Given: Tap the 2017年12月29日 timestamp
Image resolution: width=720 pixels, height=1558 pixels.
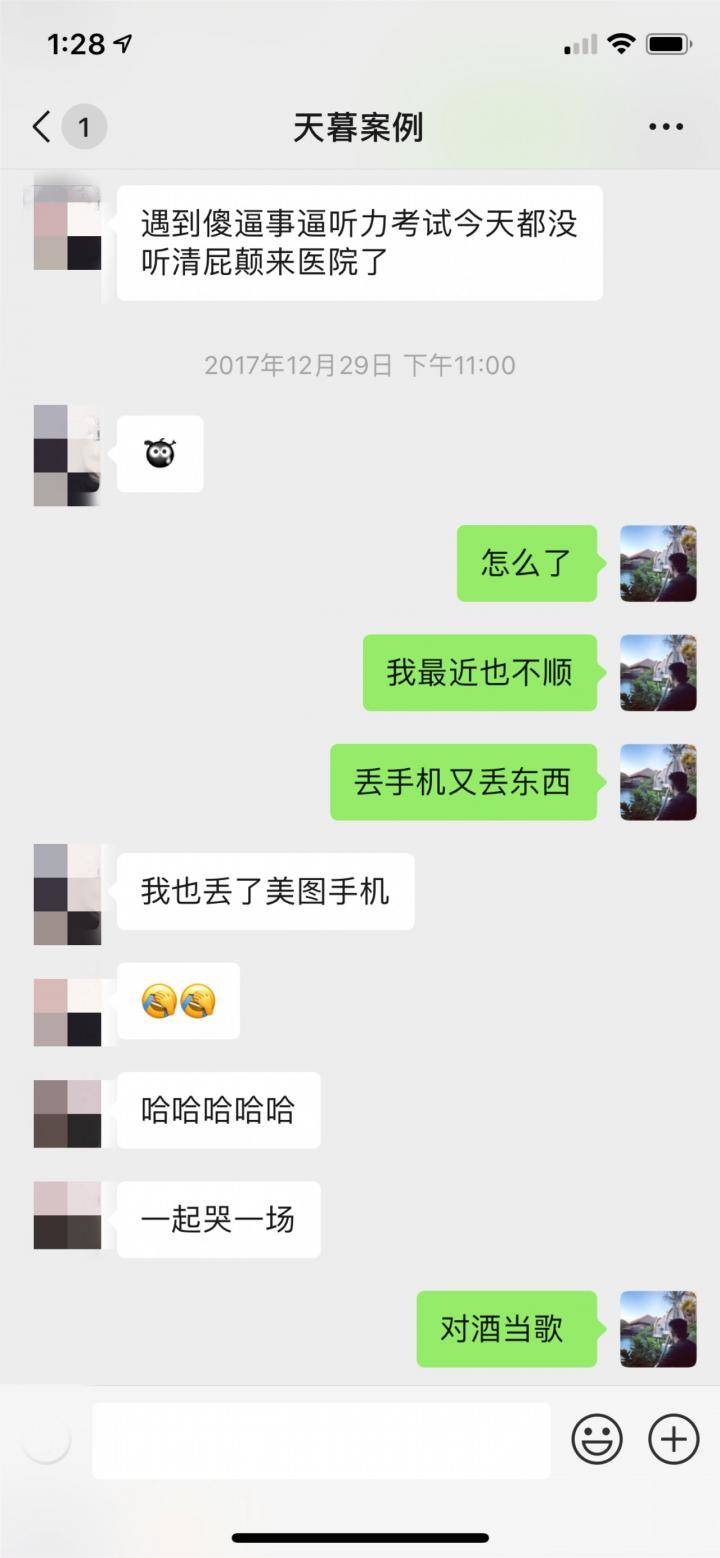Looking at the screenshot, I should pyautogui.click(x=360, y=366).
